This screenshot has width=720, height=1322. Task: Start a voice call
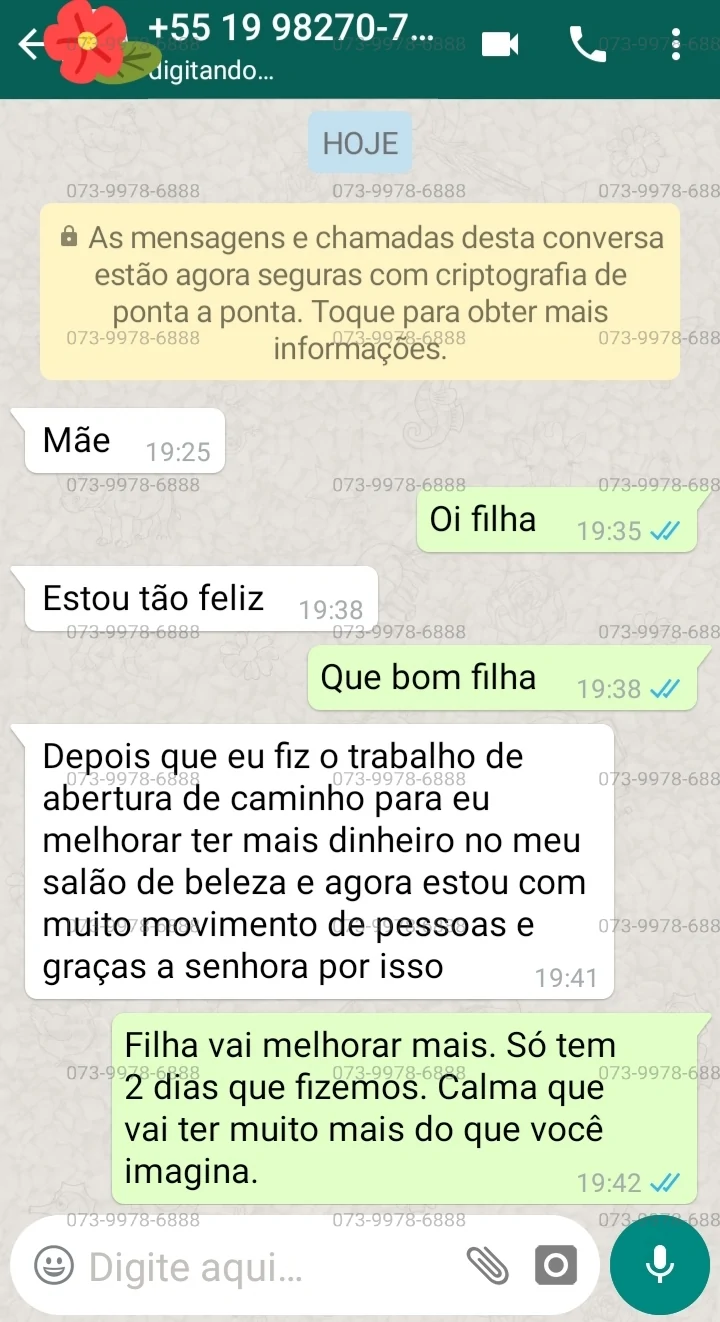(587, 45)
